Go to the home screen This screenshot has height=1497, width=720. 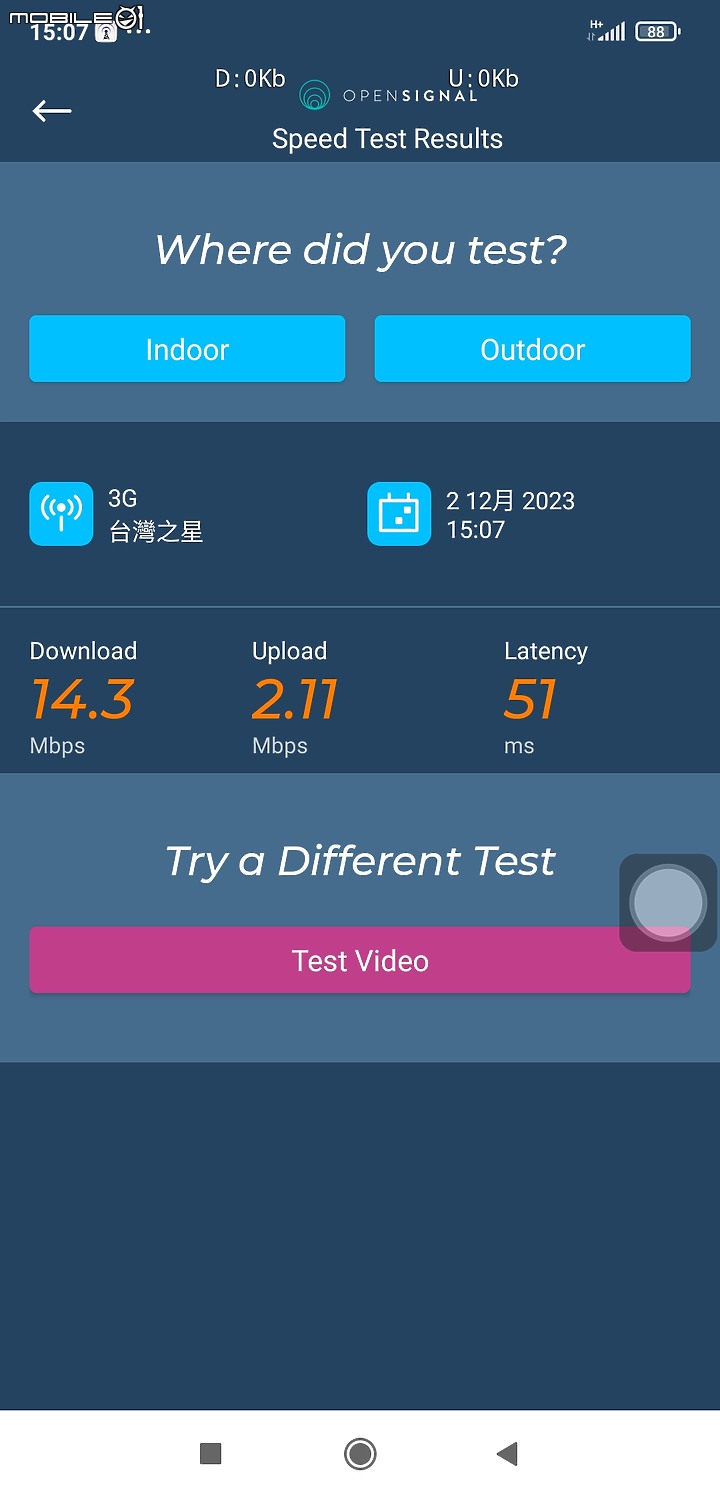coord(360,1453)
